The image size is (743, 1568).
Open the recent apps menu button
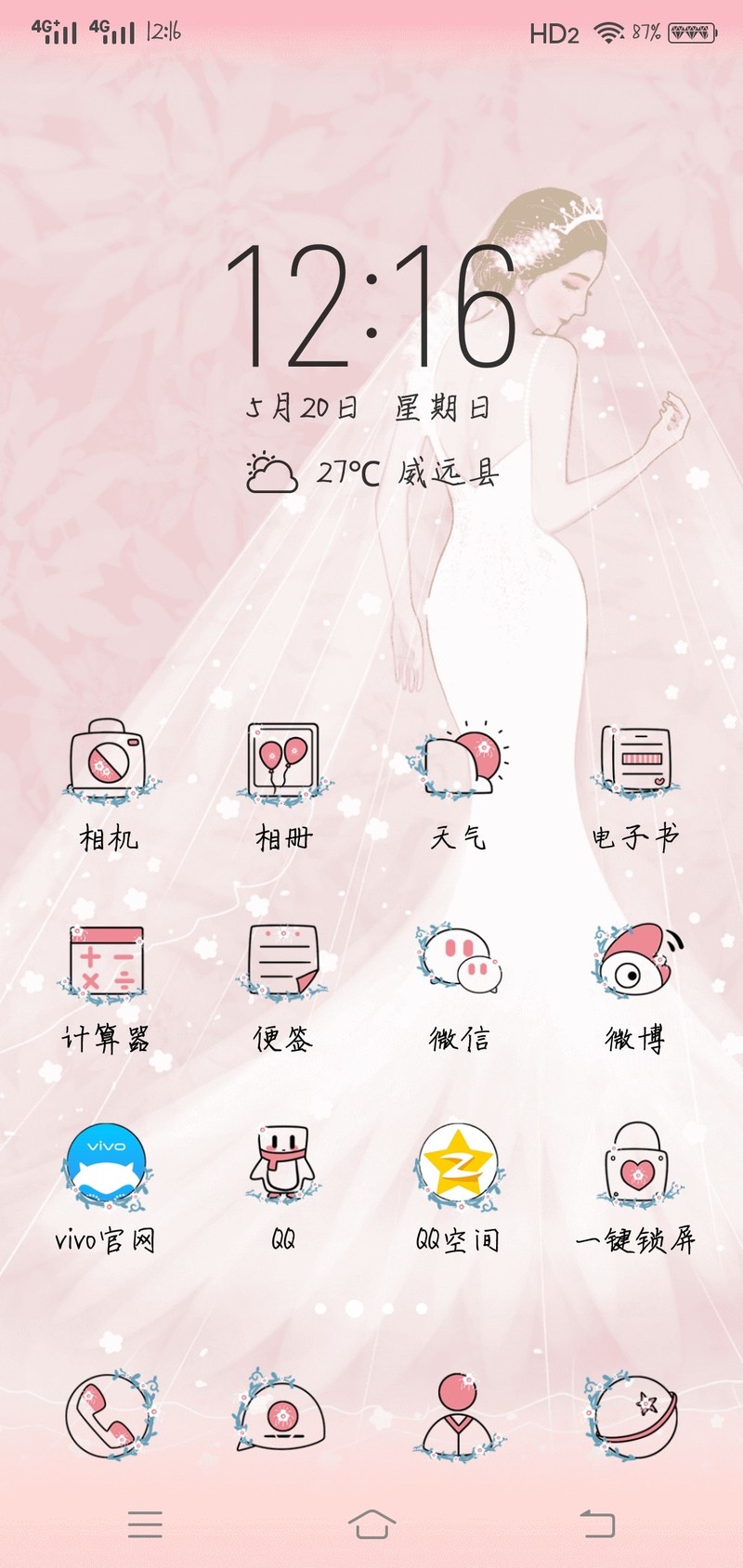(x=145, y=1524)
